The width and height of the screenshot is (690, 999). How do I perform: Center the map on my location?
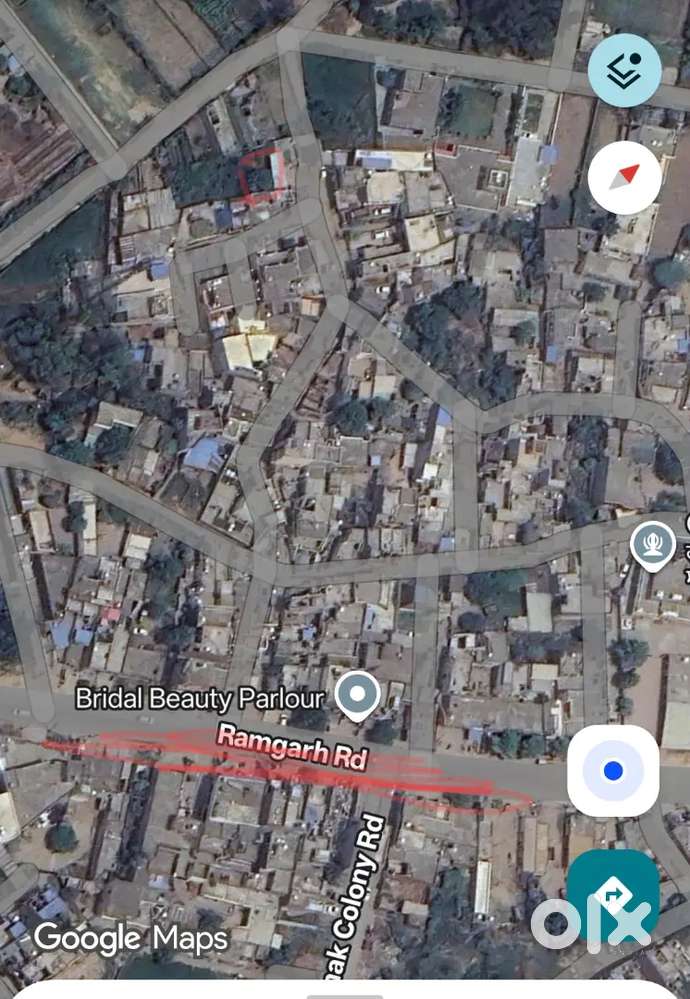(x=613, y=771)
